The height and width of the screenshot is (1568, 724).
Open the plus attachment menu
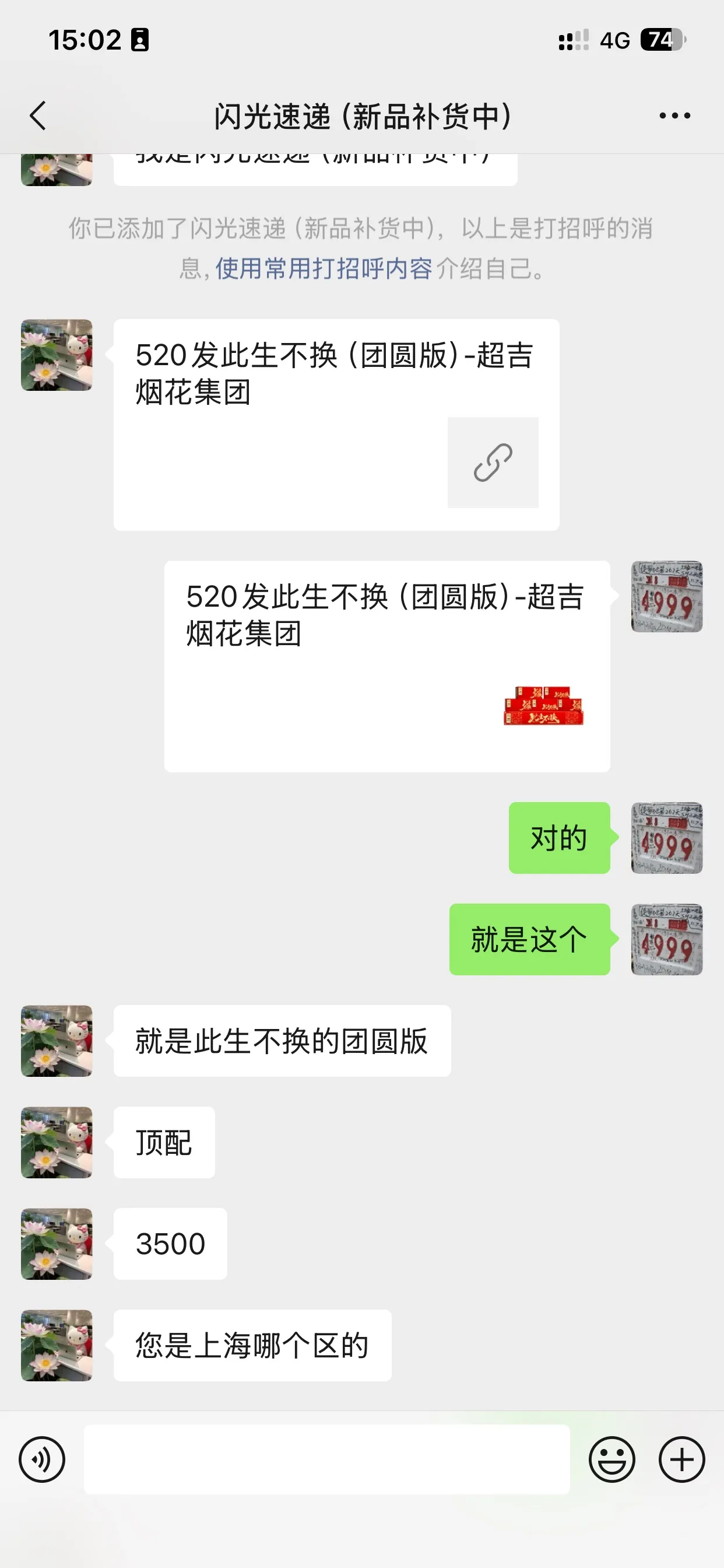681,1459
